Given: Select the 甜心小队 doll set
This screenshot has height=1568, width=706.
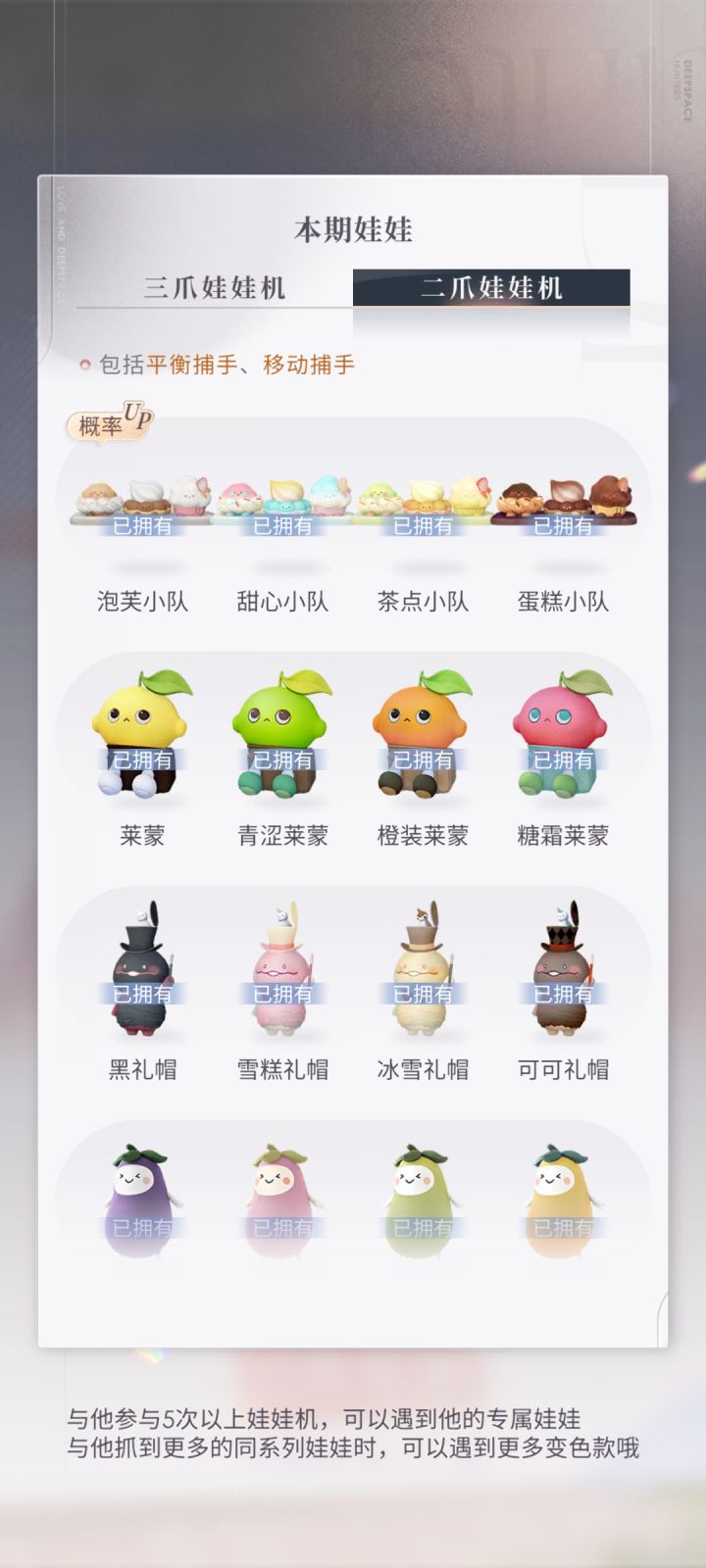Looking at the screenshot, I should [x=281, y=500].
